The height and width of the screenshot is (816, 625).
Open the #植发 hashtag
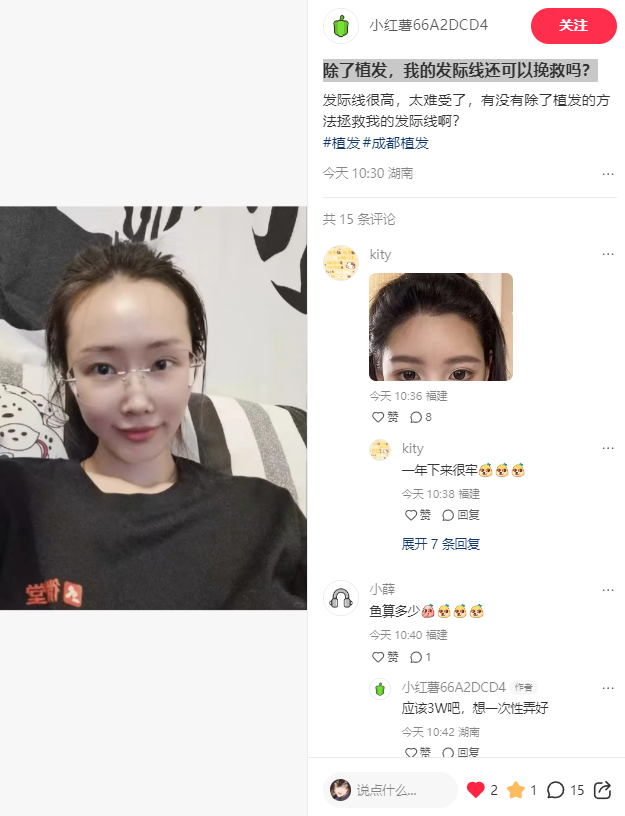pyautogui.click(x=341, y=143)
